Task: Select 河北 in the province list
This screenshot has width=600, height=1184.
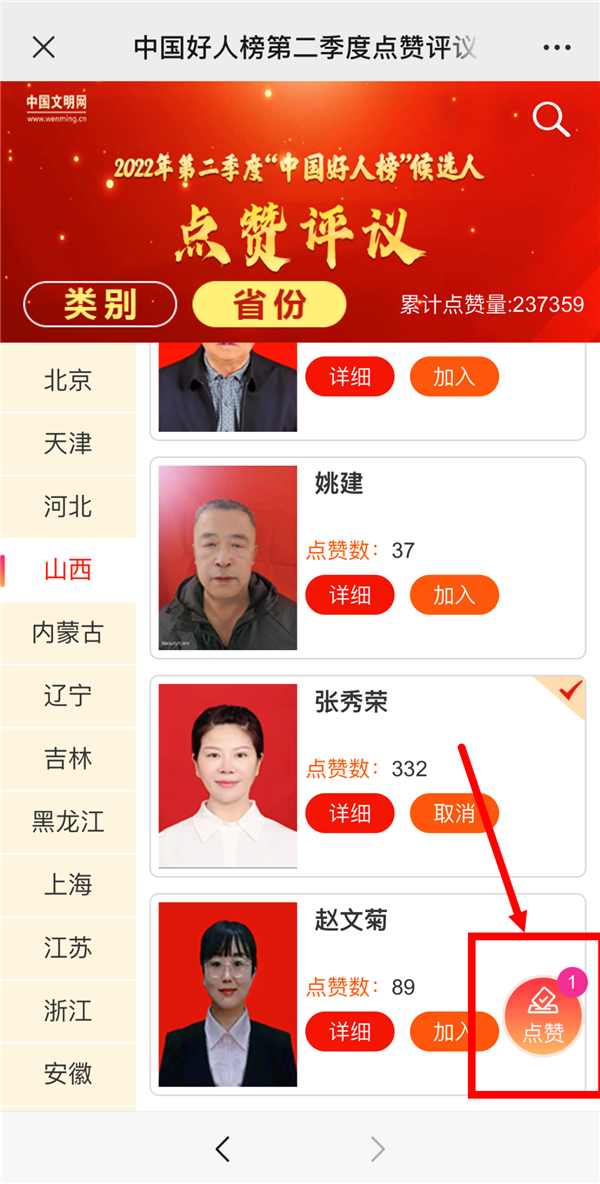Action: pos(68,506)
